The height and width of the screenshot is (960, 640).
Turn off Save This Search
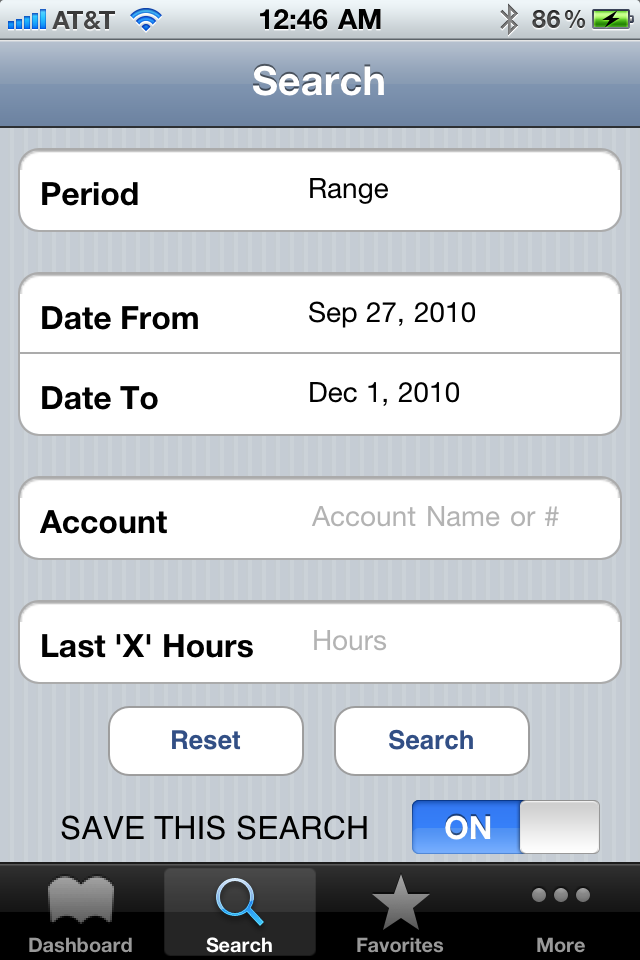coord(505,827)
